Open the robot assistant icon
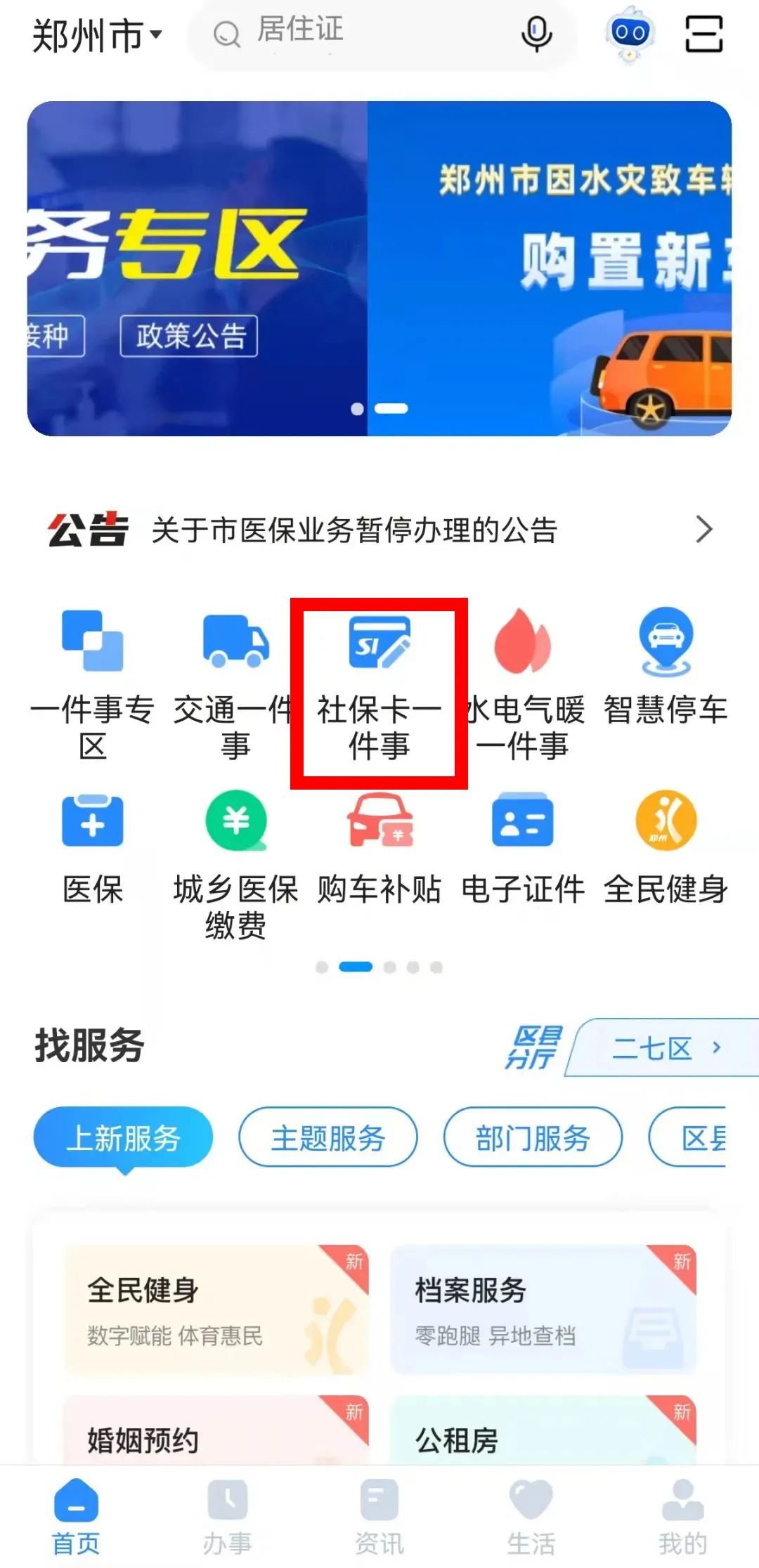This screenshot has width=759, height=1568. click(x=629, y=34)
